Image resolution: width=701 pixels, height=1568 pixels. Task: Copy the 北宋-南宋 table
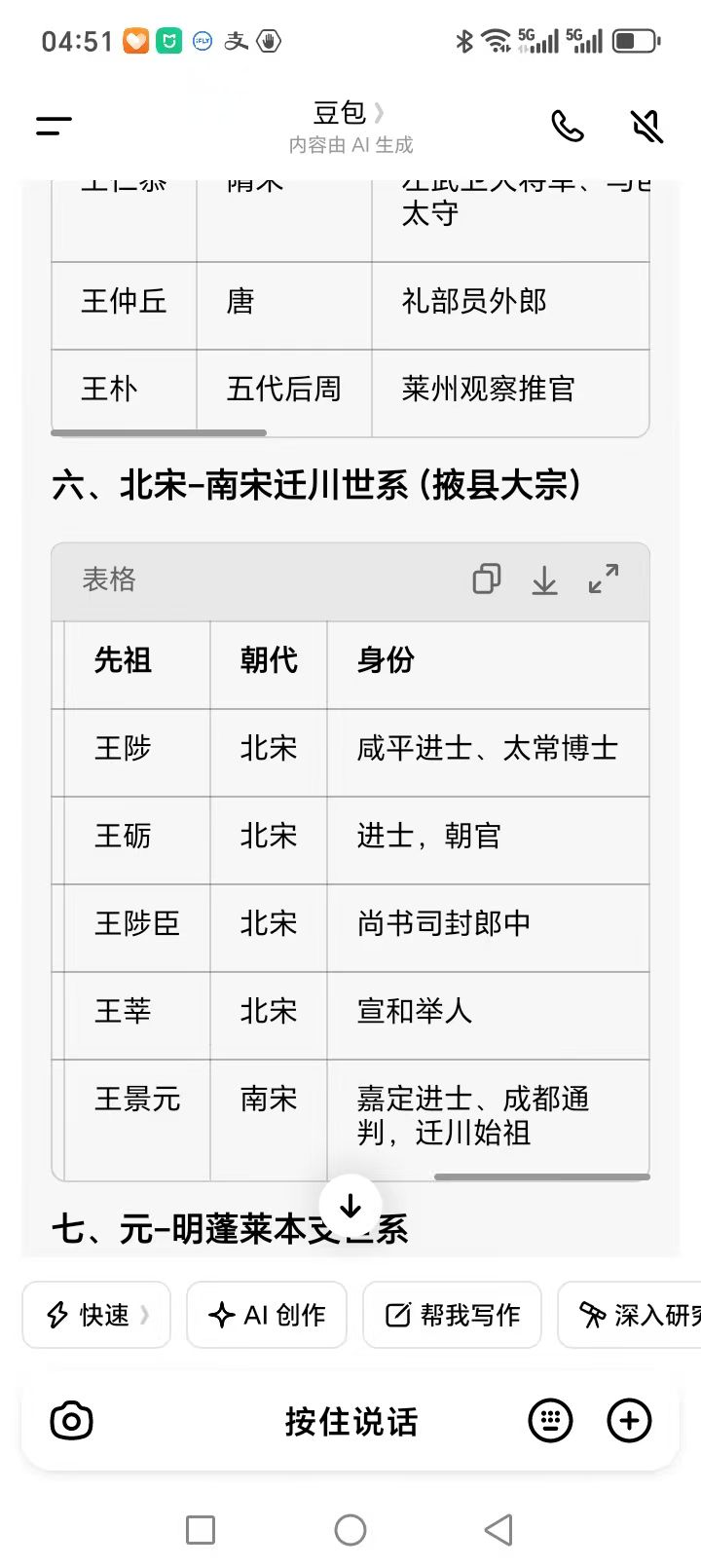click(x=486, y=579)
